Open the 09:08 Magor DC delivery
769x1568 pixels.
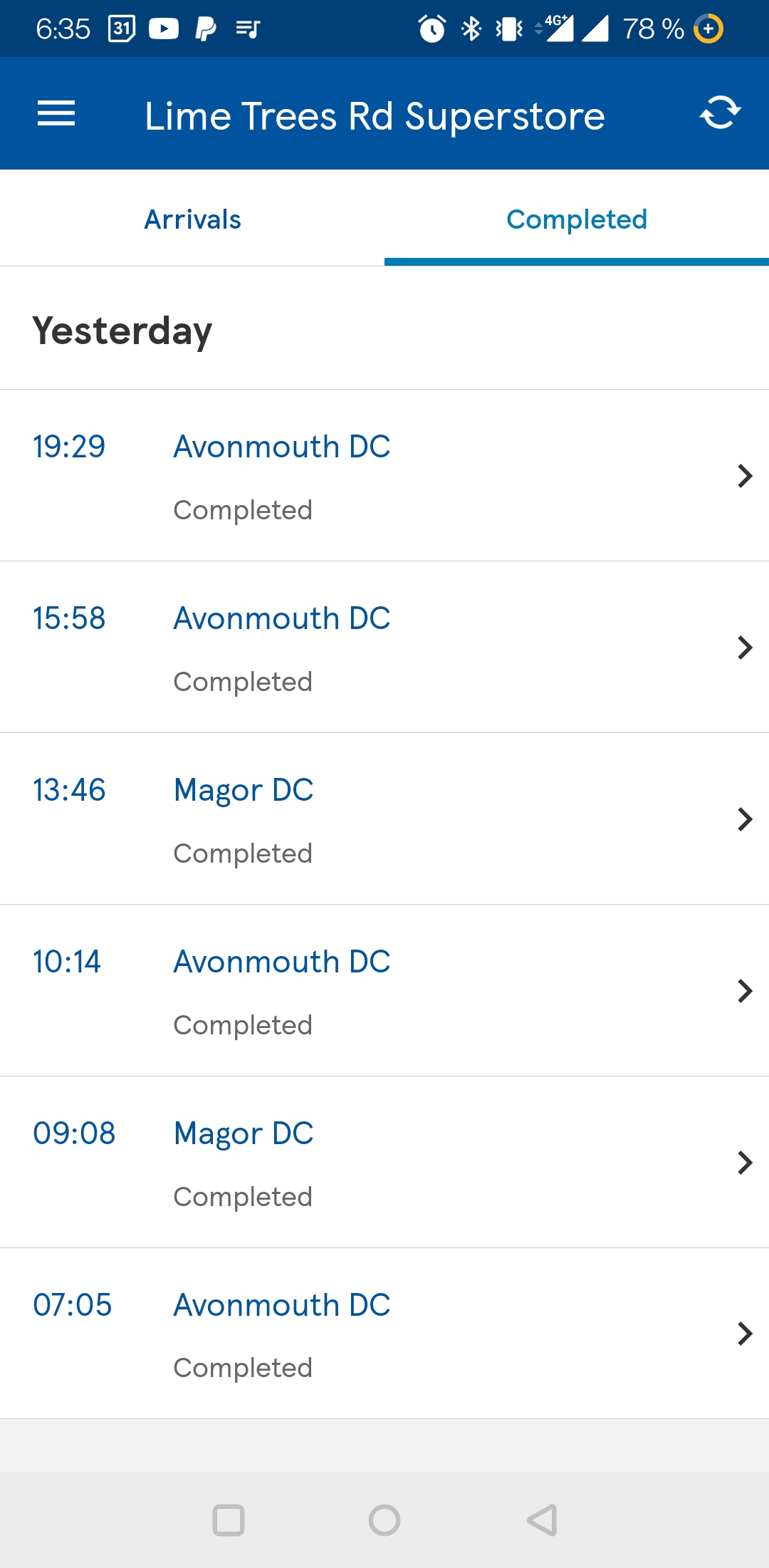click(x=384, y=1163)
